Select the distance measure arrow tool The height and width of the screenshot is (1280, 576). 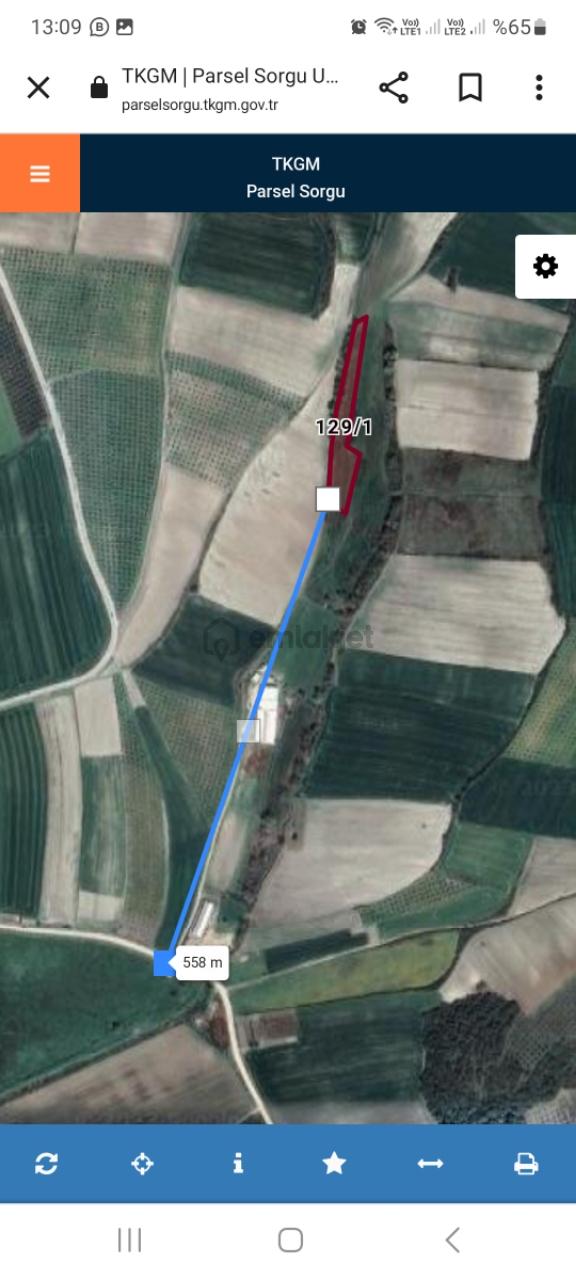click(430, 1163)
